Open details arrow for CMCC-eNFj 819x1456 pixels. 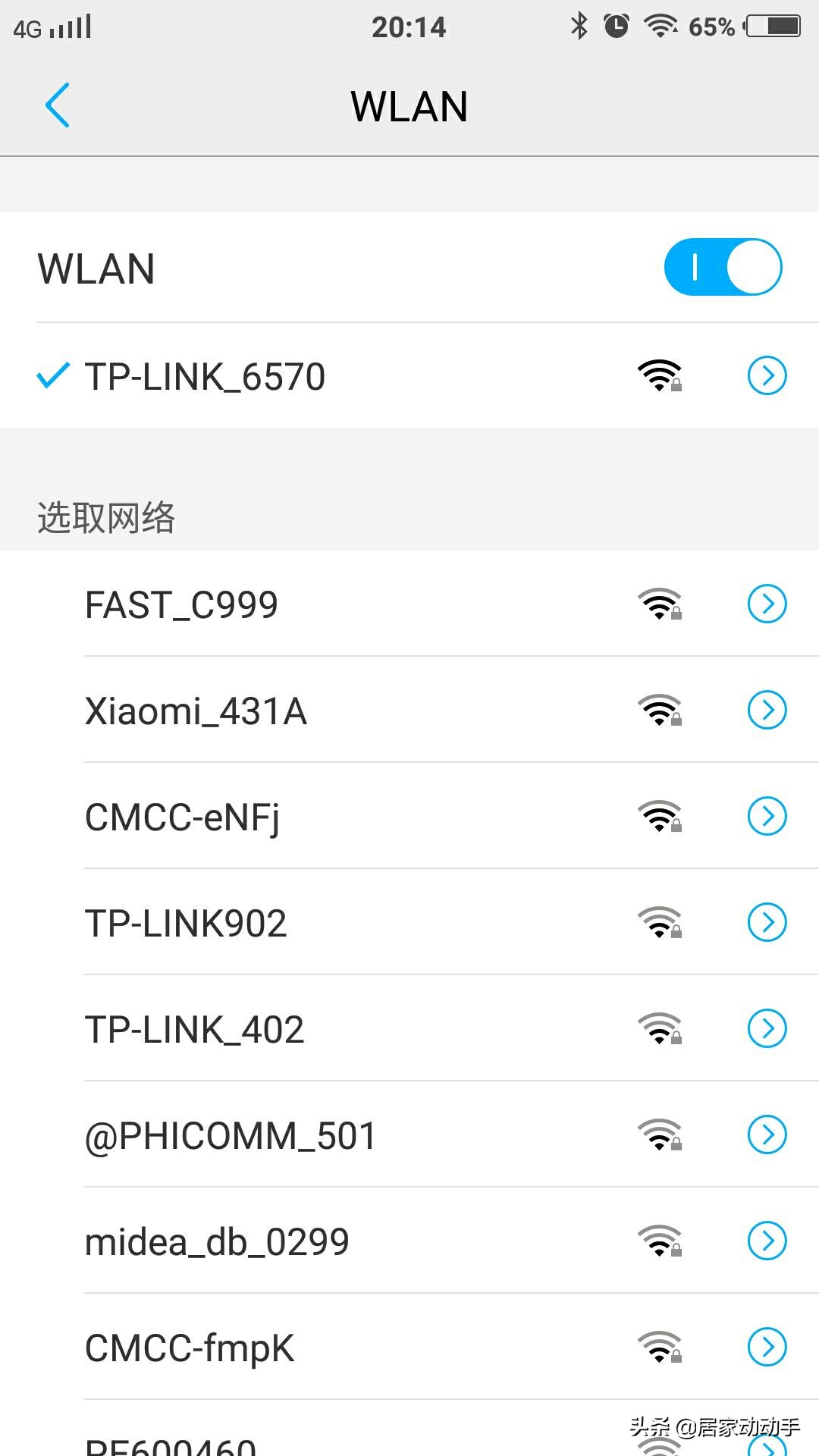point(767,816)
